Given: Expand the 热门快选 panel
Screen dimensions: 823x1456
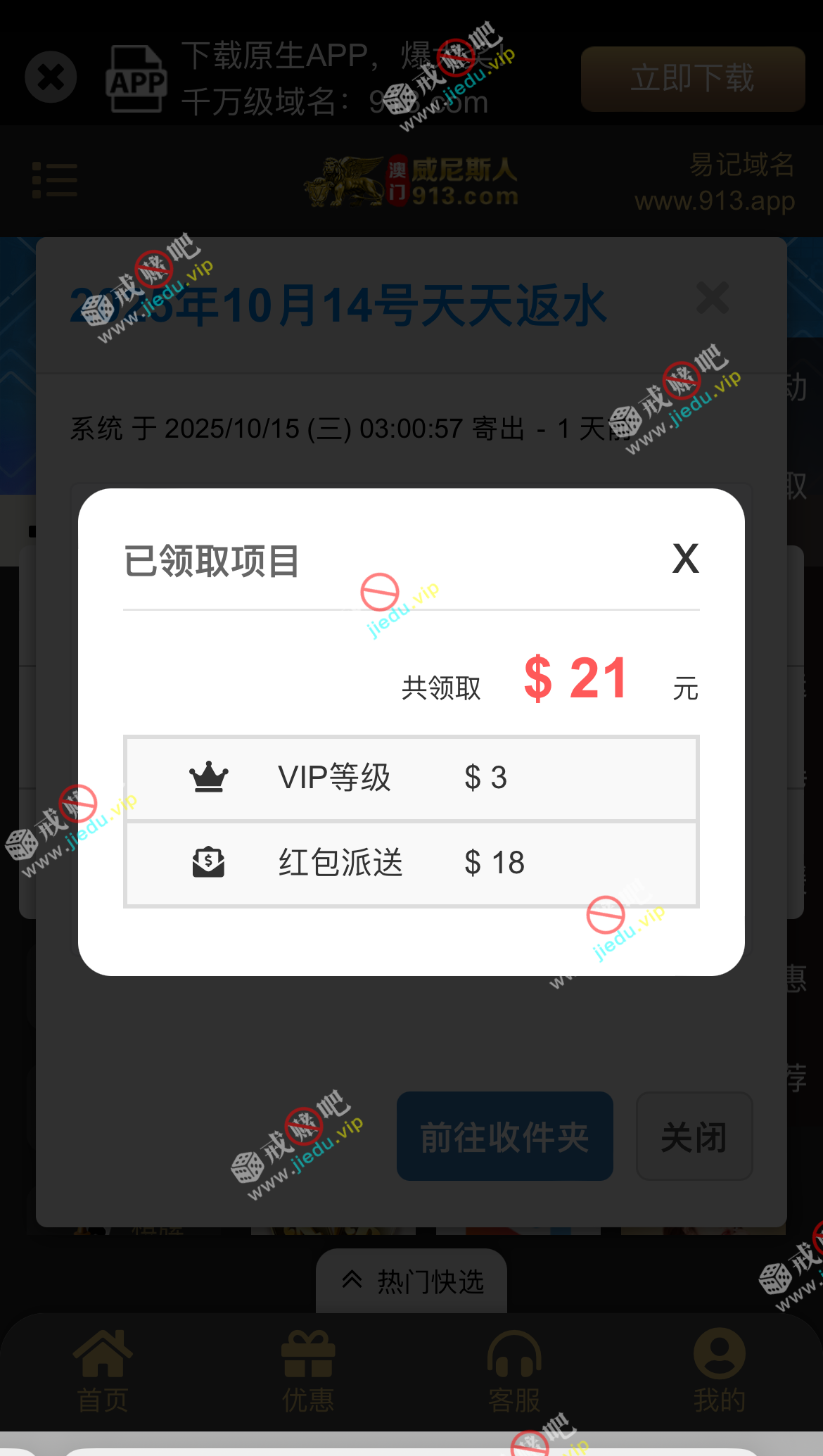Looking at the screenshot, I should point(412,1281).
